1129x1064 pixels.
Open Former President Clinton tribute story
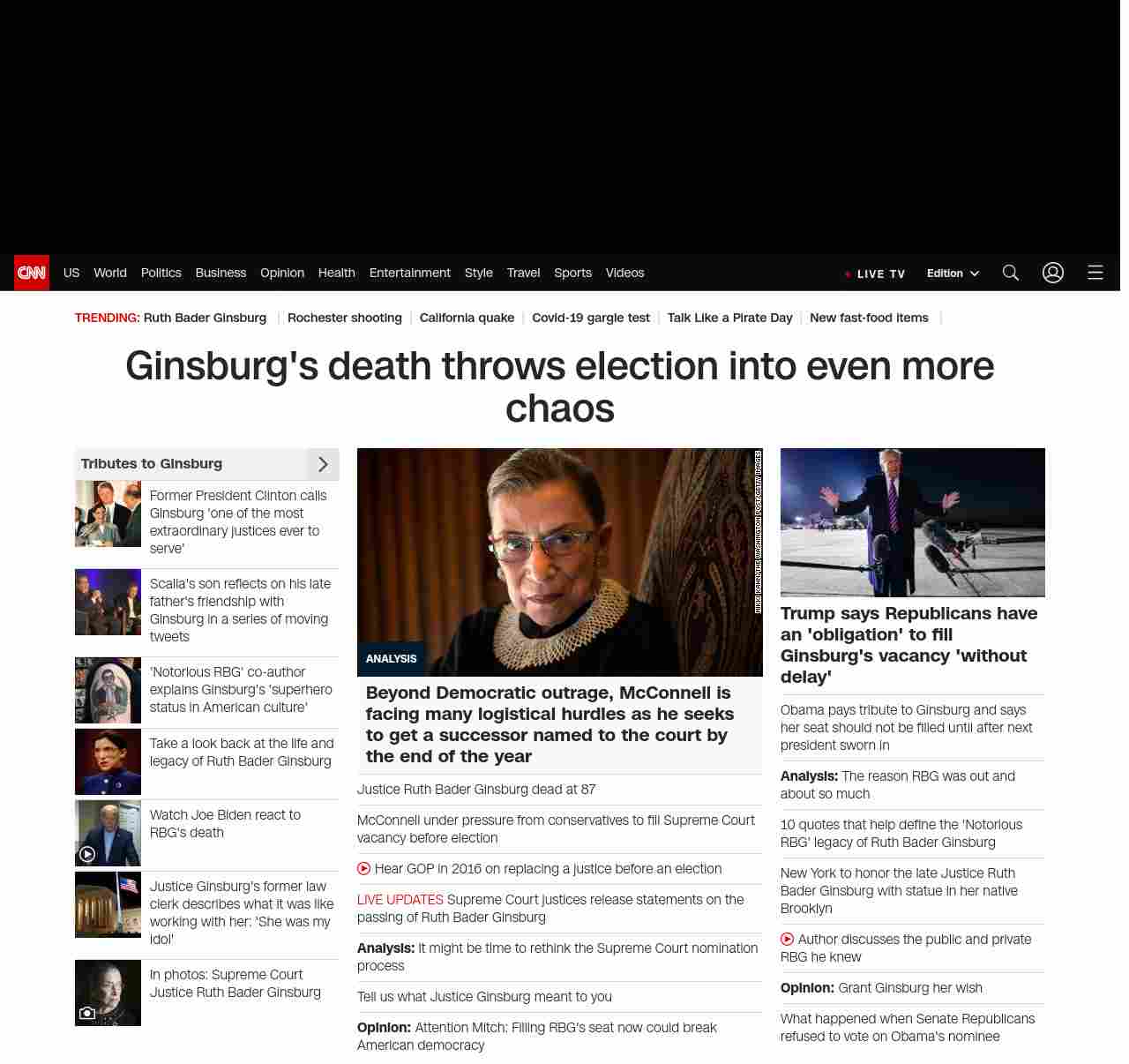pyautogui.click(x=238, y=521)
